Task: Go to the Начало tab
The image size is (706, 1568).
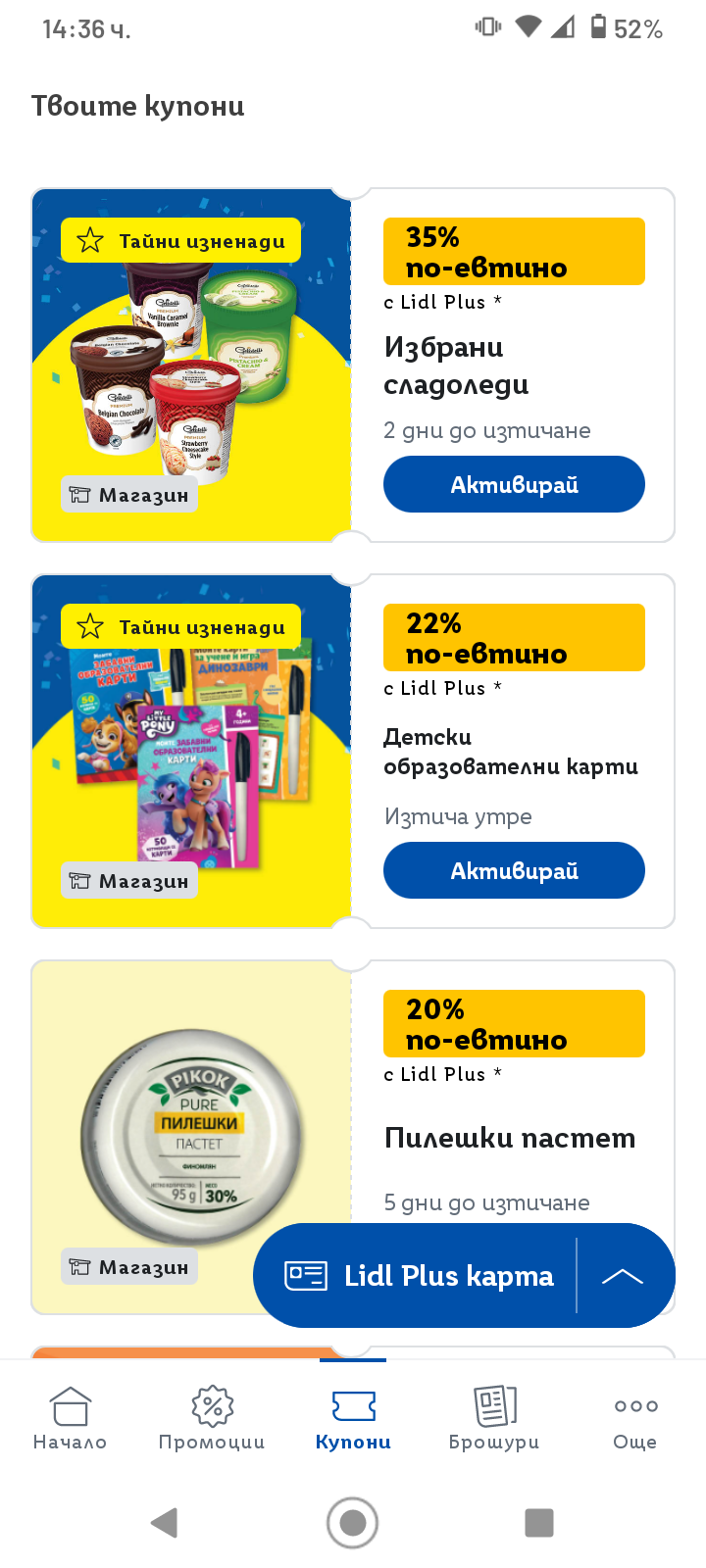Action: [70, 1418]
